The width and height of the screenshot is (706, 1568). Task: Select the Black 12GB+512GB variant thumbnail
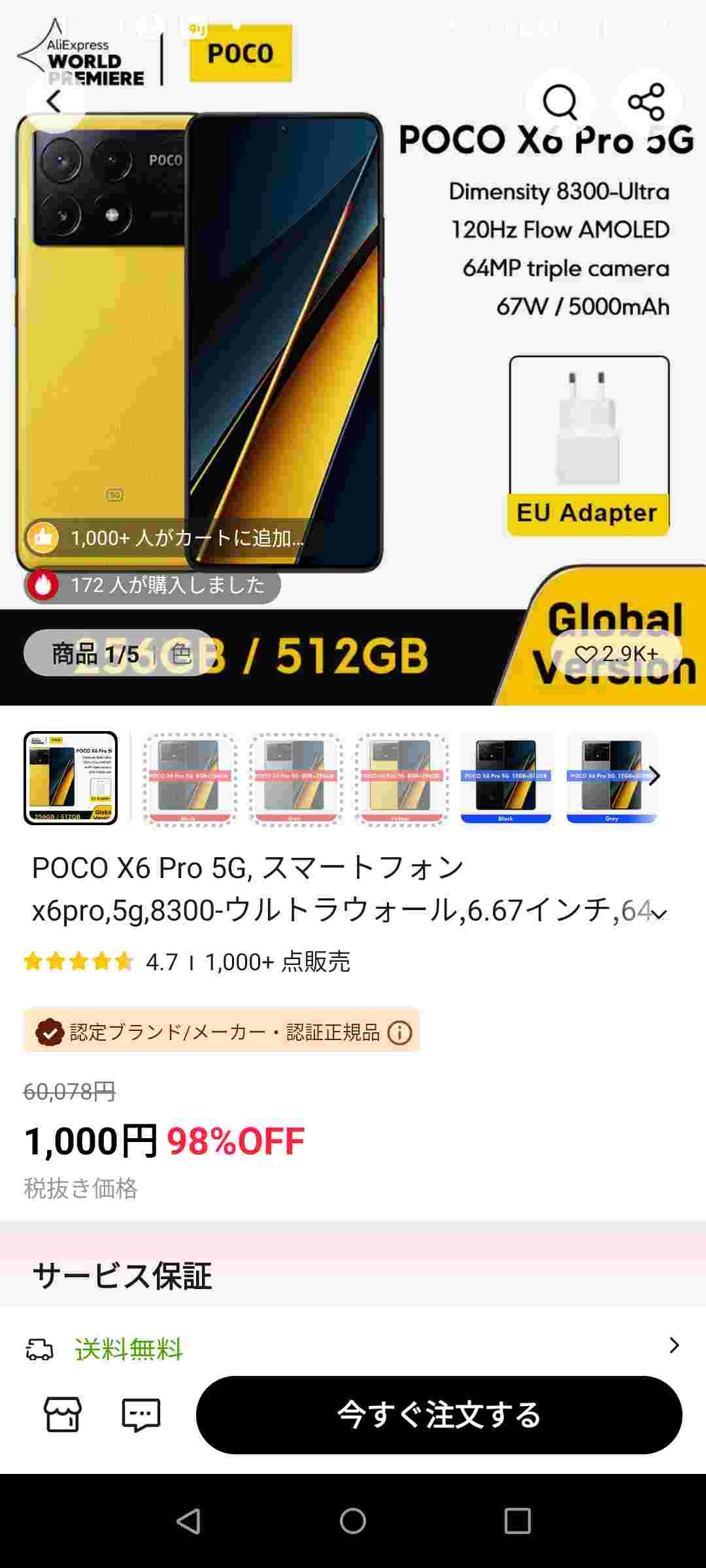pyautogui.click(x=506, y=779)
